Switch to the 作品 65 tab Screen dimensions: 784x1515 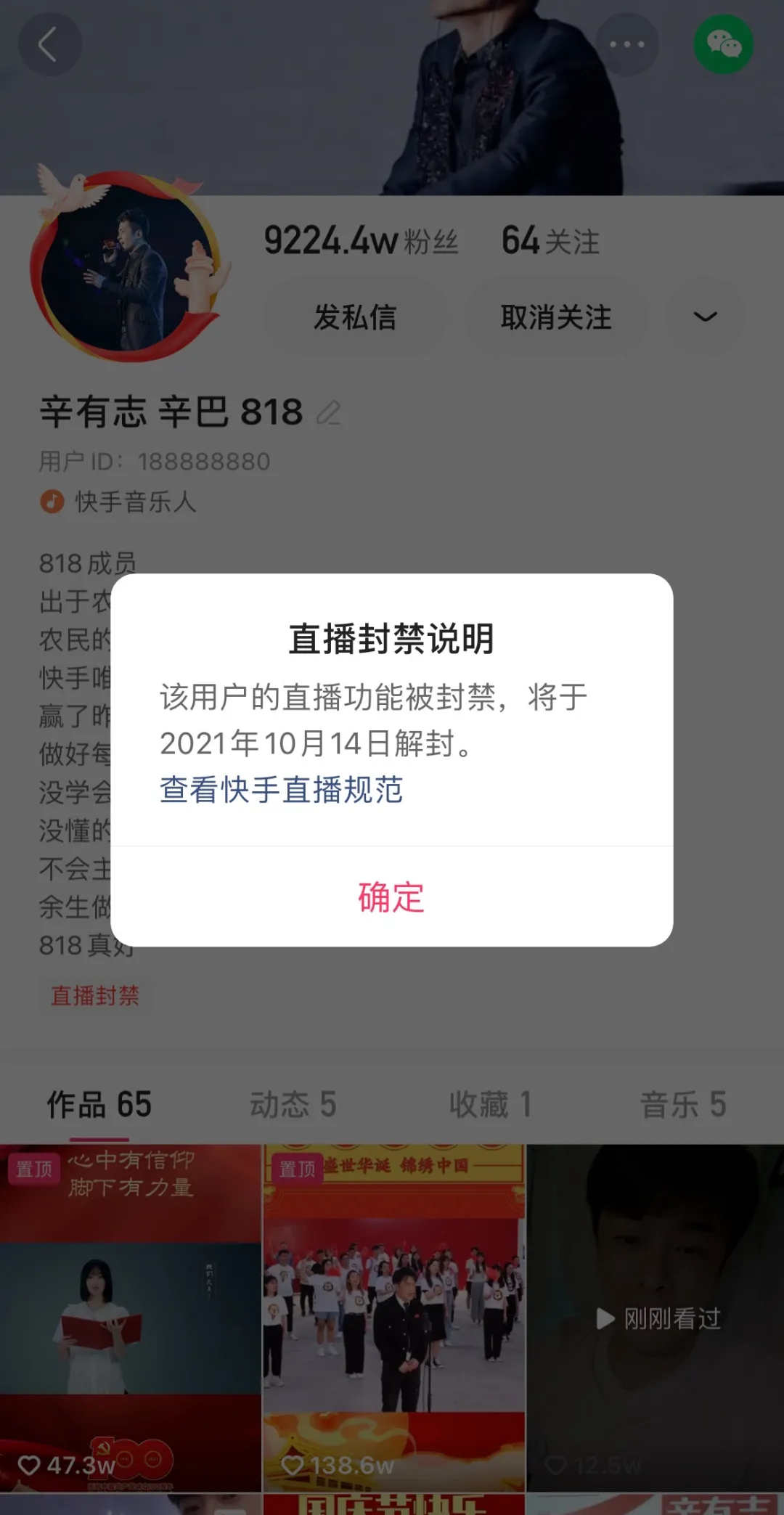(99, 1105)
